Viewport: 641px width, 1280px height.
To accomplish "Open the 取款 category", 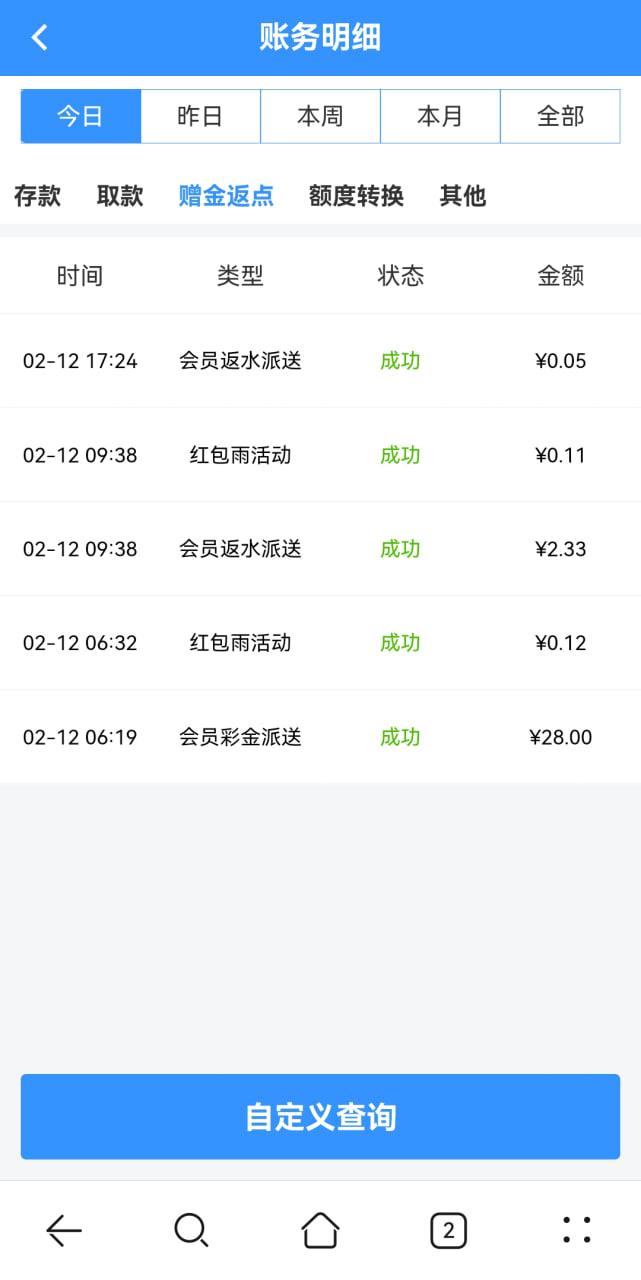I will point(120,196).
